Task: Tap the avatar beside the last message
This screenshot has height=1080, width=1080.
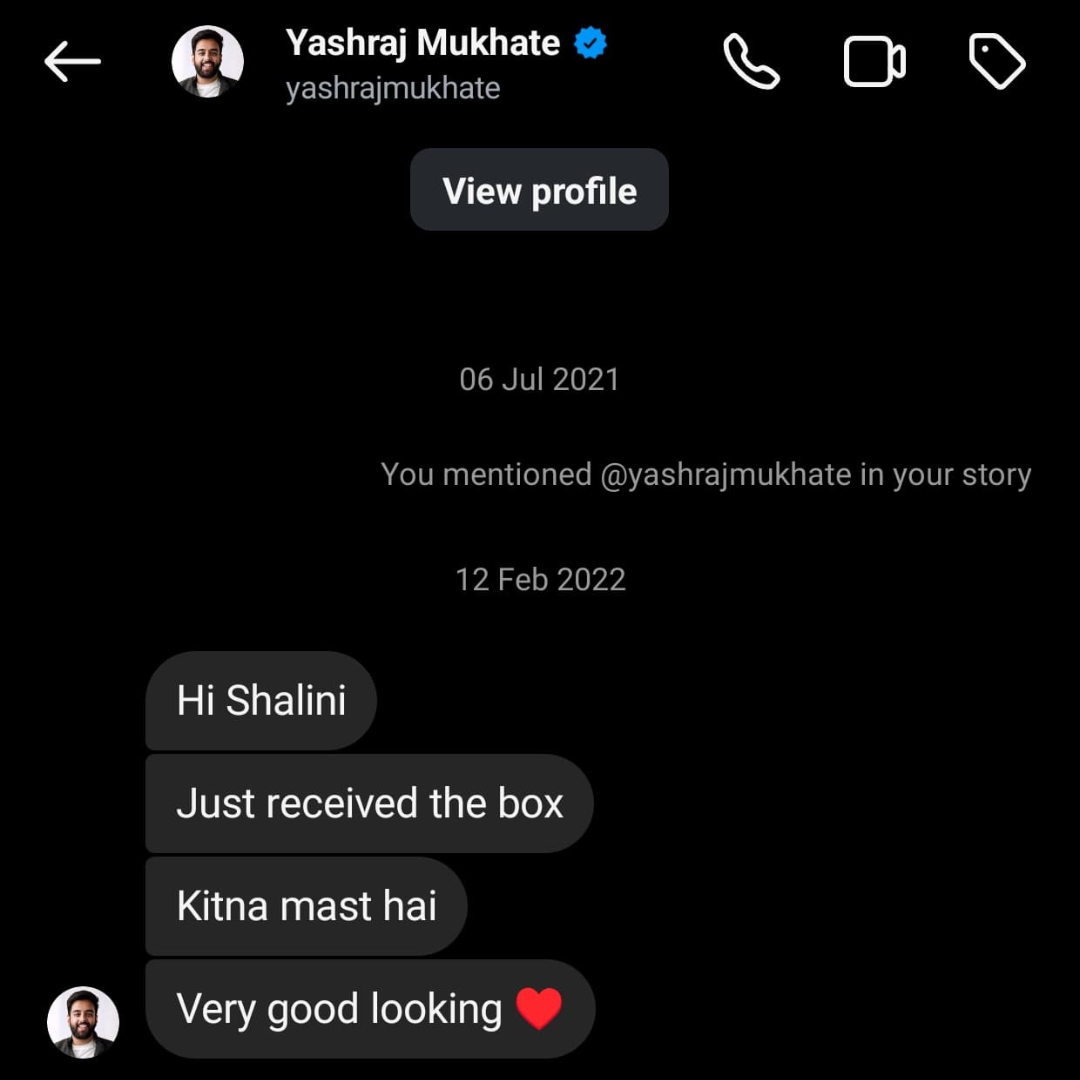Action: pyautogui.click(x=84, y=1022)
